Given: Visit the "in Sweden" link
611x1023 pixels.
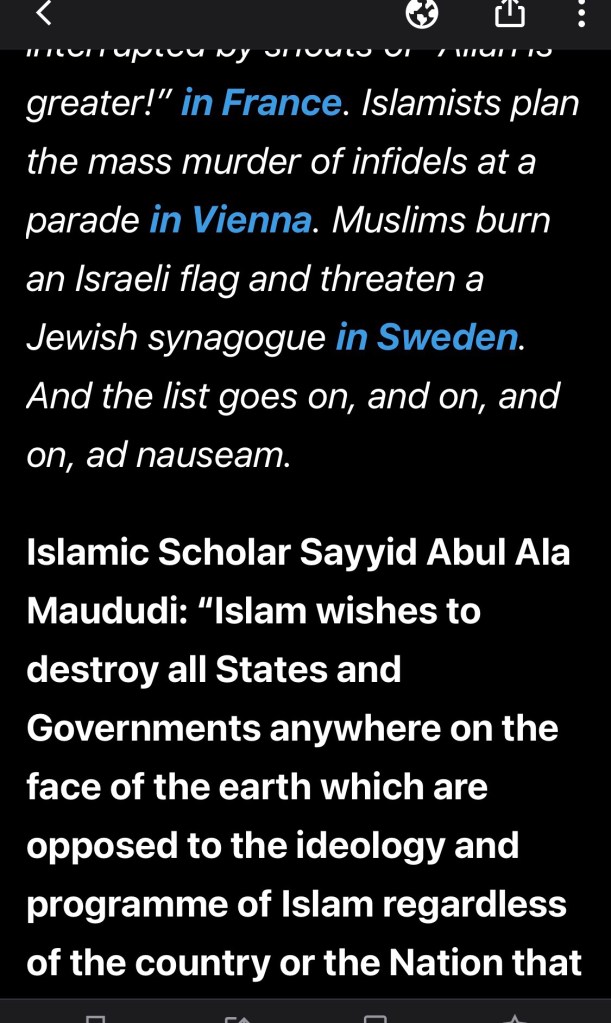Looking at the screenshot, I should click(428, 338).
